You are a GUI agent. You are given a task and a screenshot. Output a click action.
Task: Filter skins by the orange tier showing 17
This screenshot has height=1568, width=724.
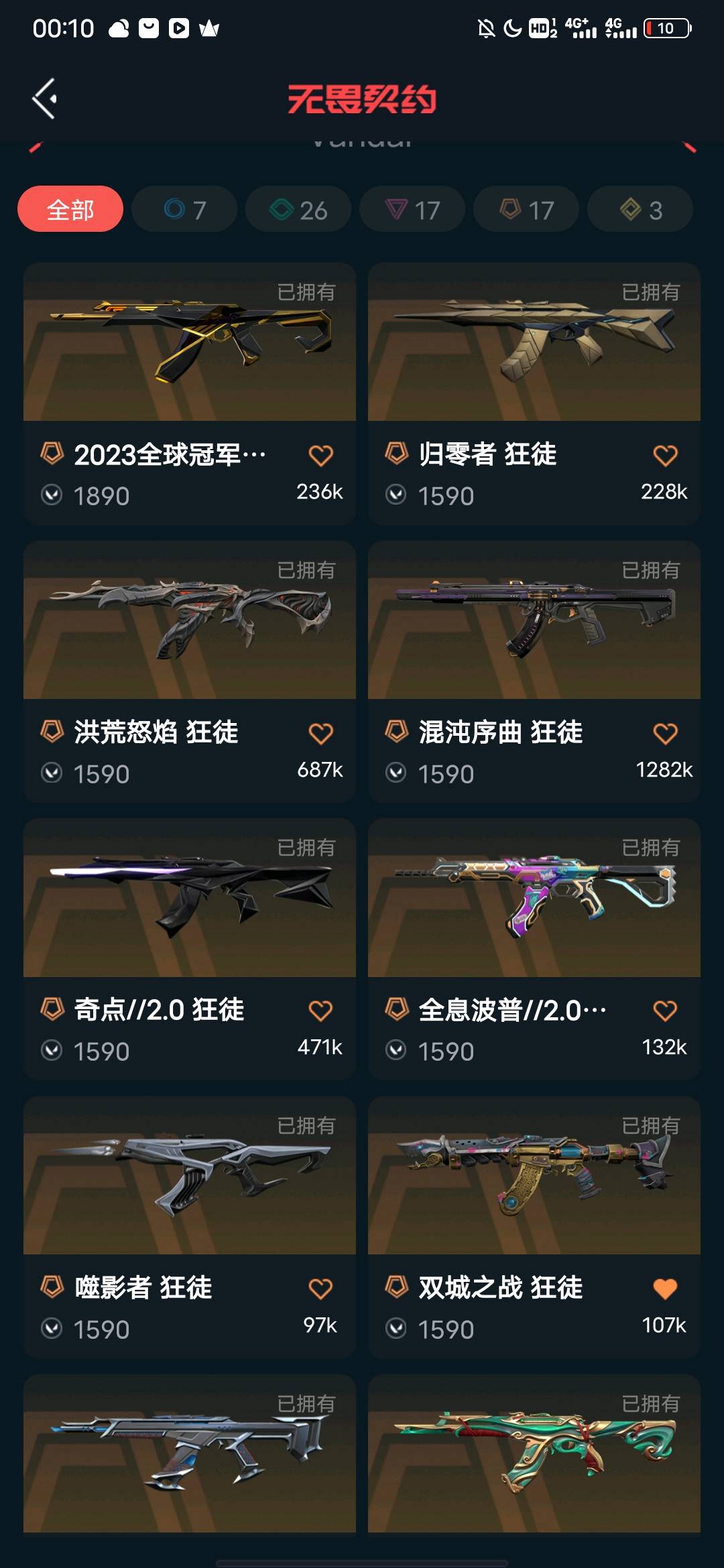point(526,209)
